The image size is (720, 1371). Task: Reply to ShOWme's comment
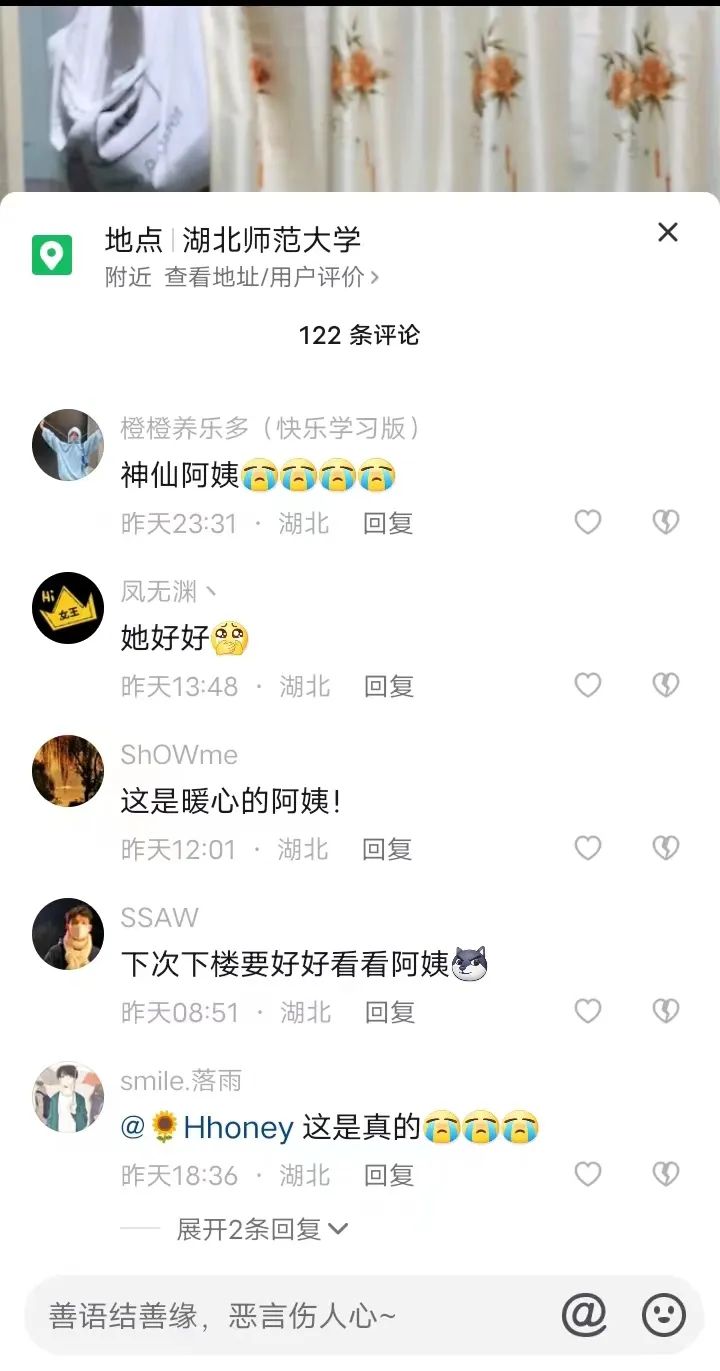pos(388,849)
